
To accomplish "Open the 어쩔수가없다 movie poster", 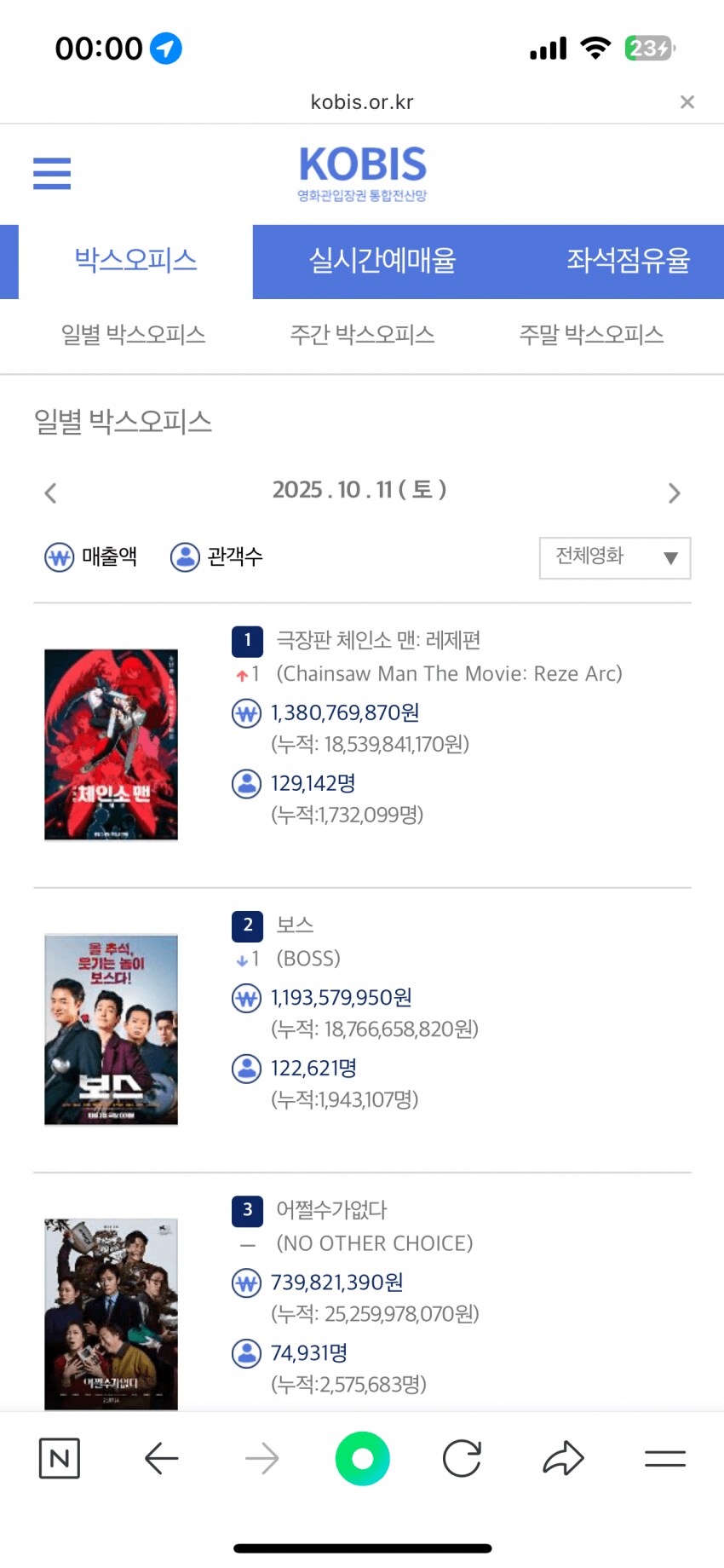I will (x=112, y=1312).
